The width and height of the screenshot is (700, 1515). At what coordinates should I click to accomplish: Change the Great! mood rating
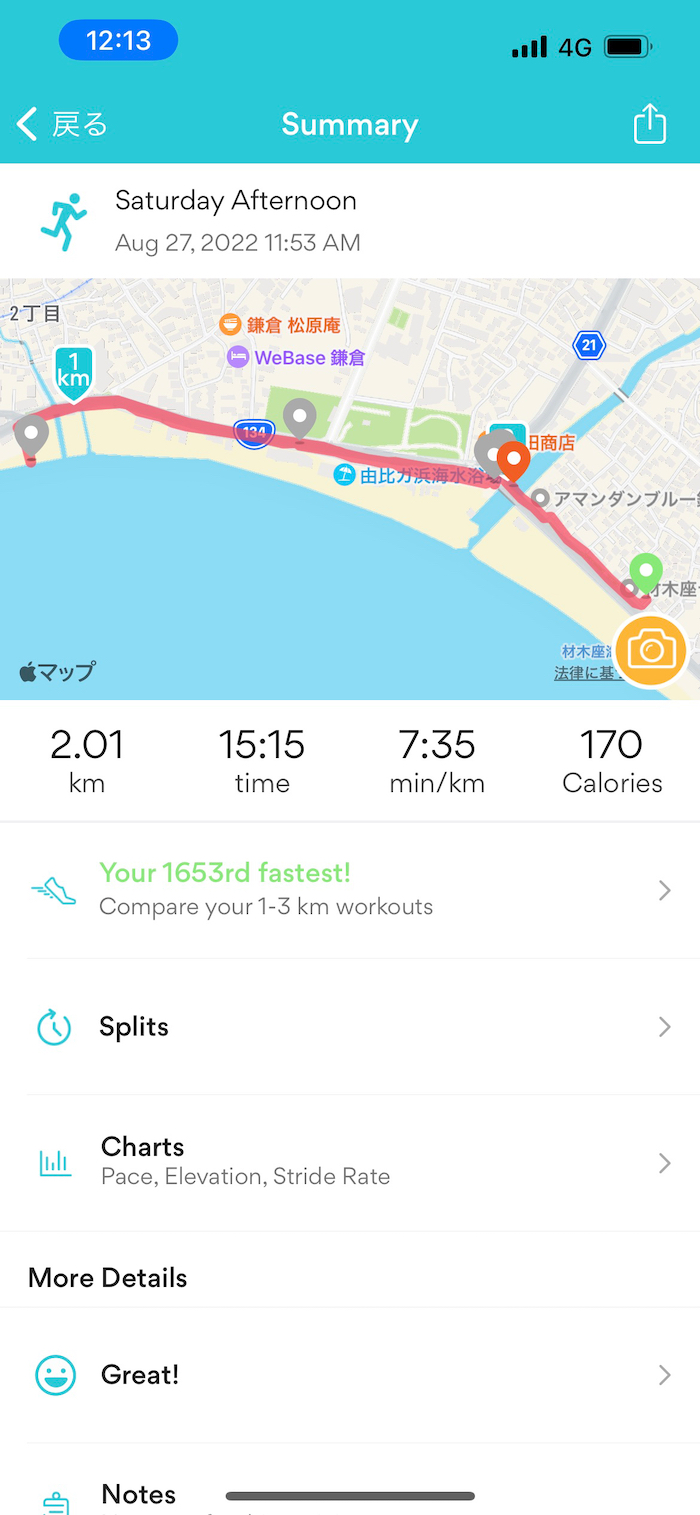[350, 1375]
